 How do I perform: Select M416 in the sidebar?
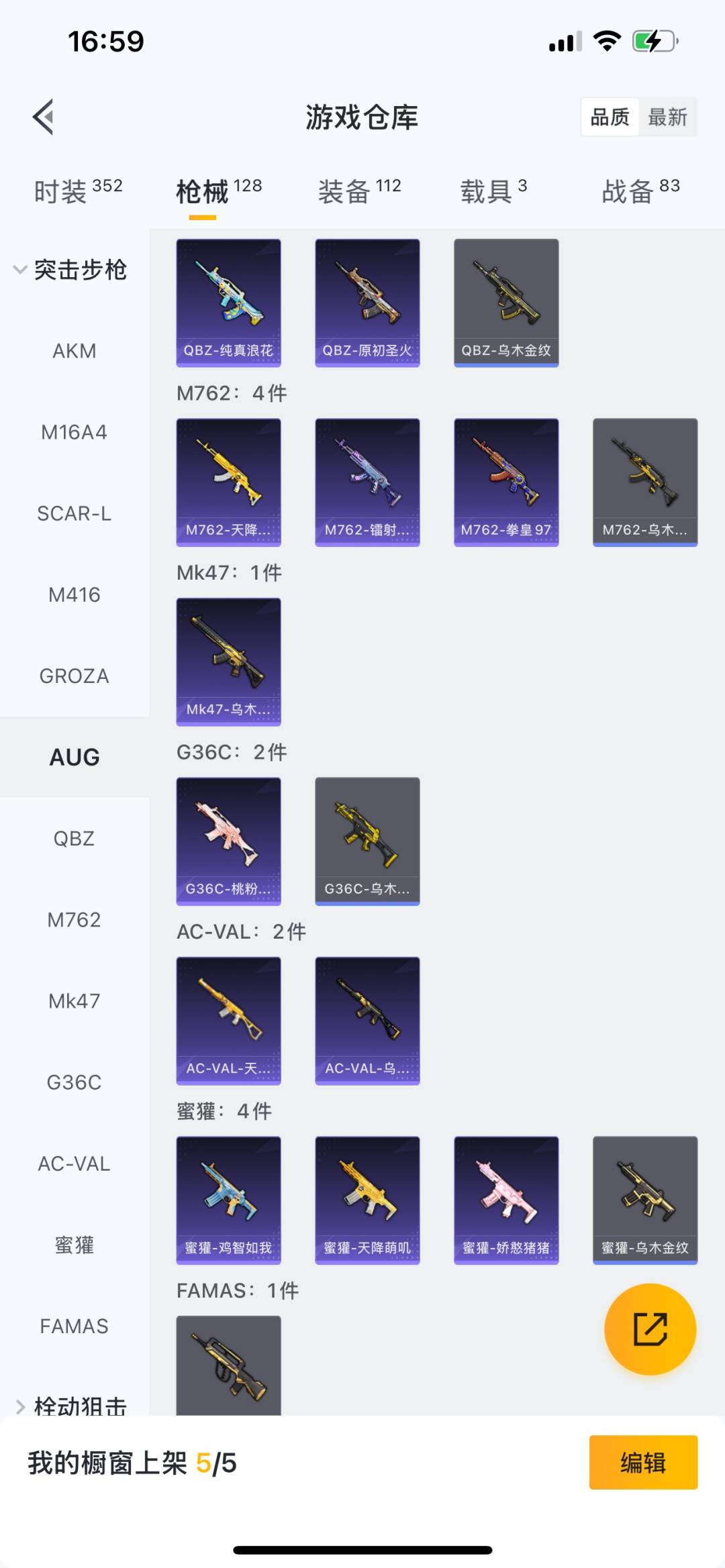[x=75, y=594]
